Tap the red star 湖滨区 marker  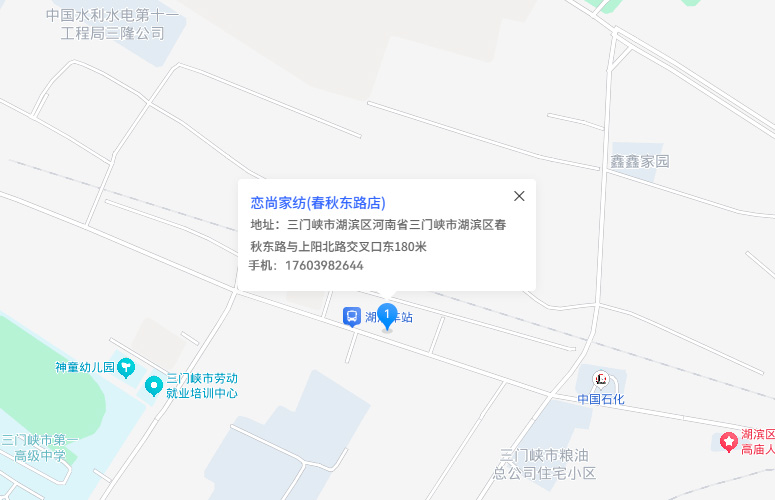[729, 440]
